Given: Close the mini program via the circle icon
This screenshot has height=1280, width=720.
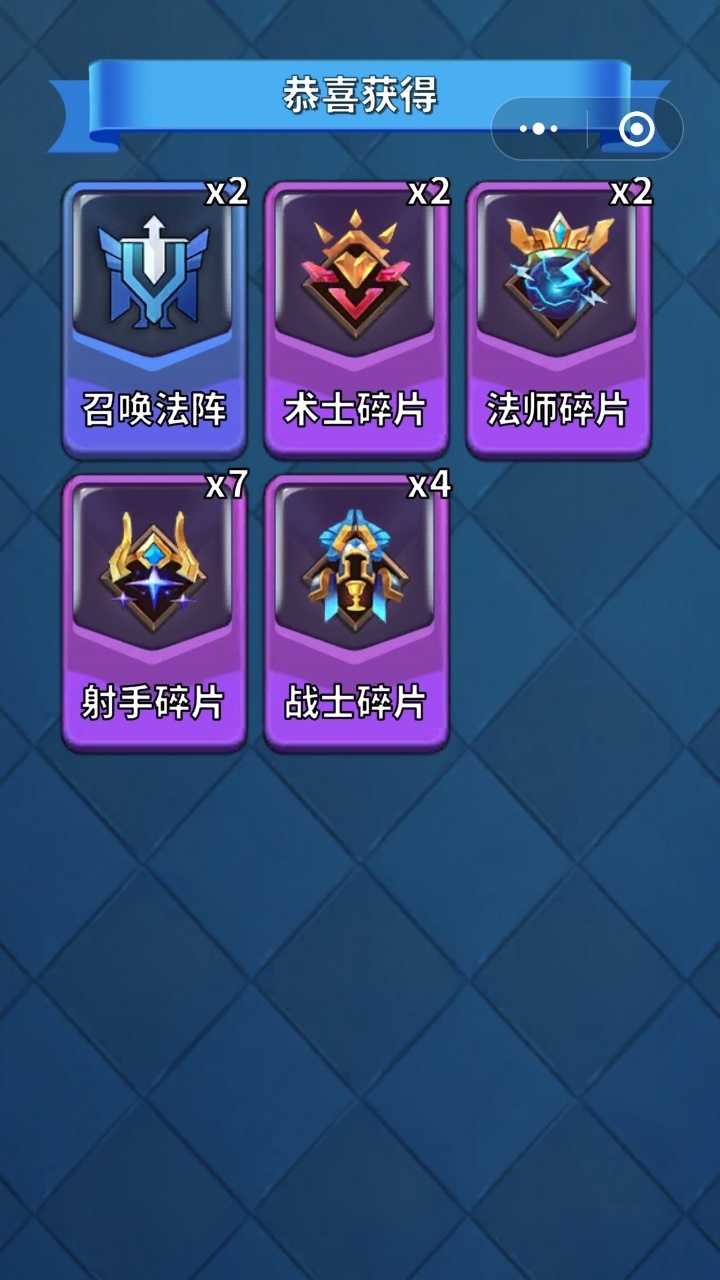Looking at the screenshot, I should (636, 129).
